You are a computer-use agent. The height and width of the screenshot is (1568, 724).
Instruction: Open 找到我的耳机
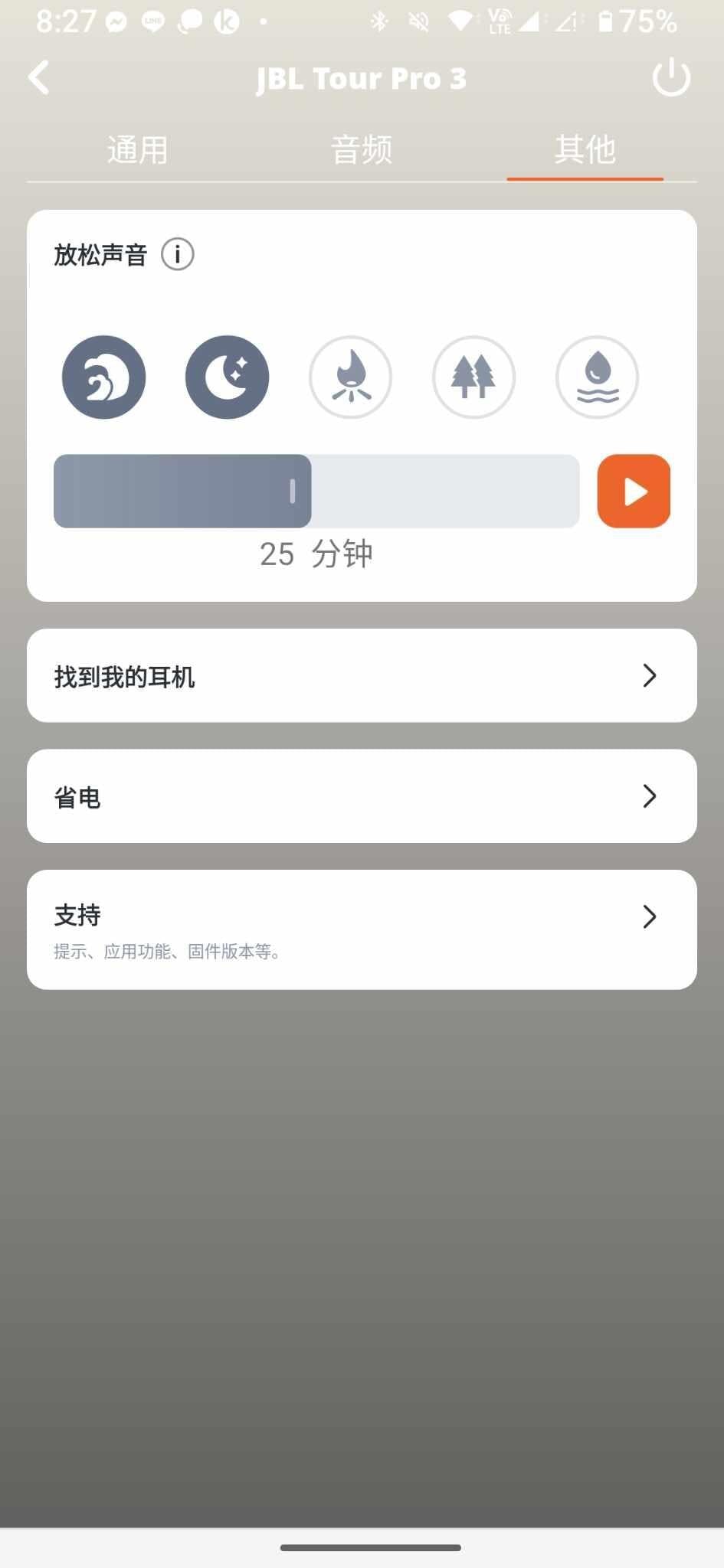362,675
